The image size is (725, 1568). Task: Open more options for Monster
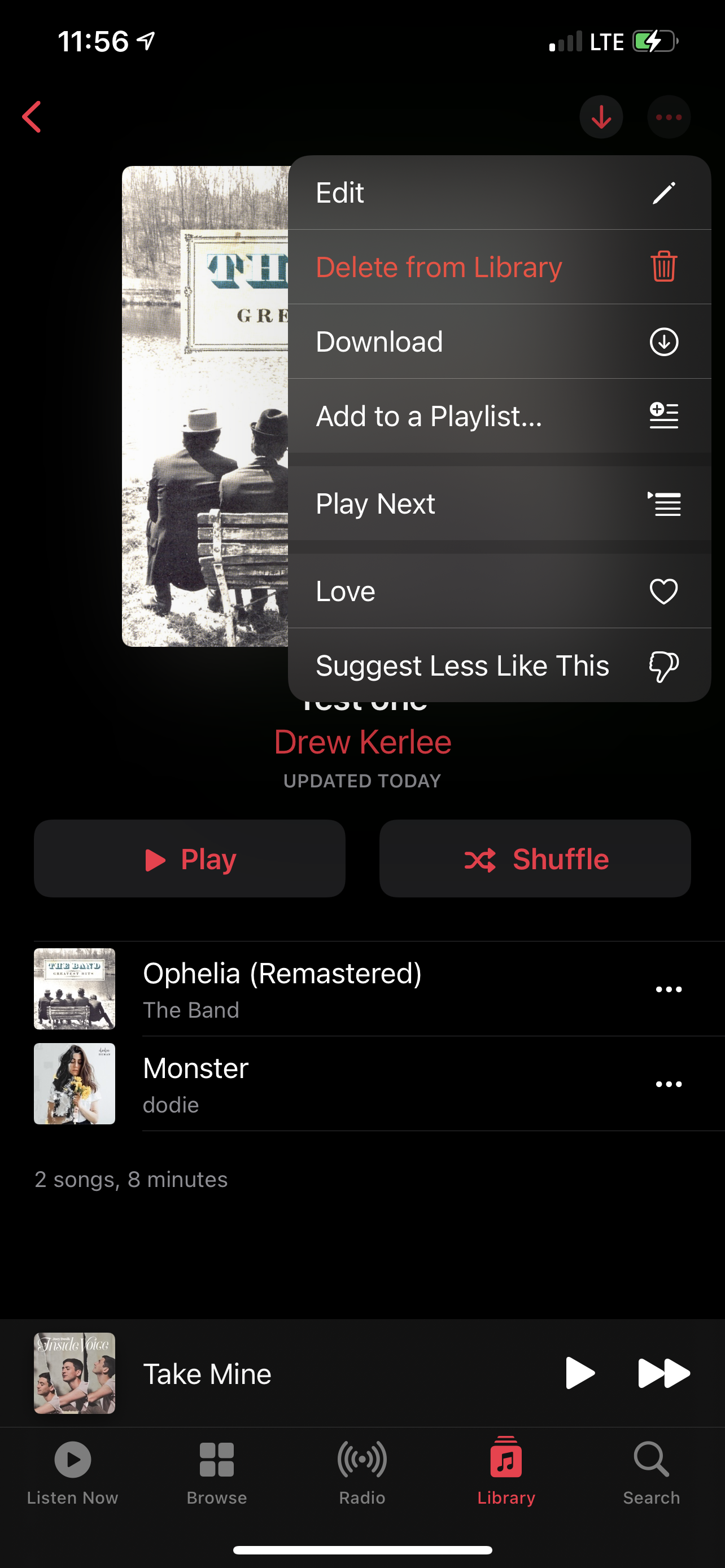coord(668,1084)
